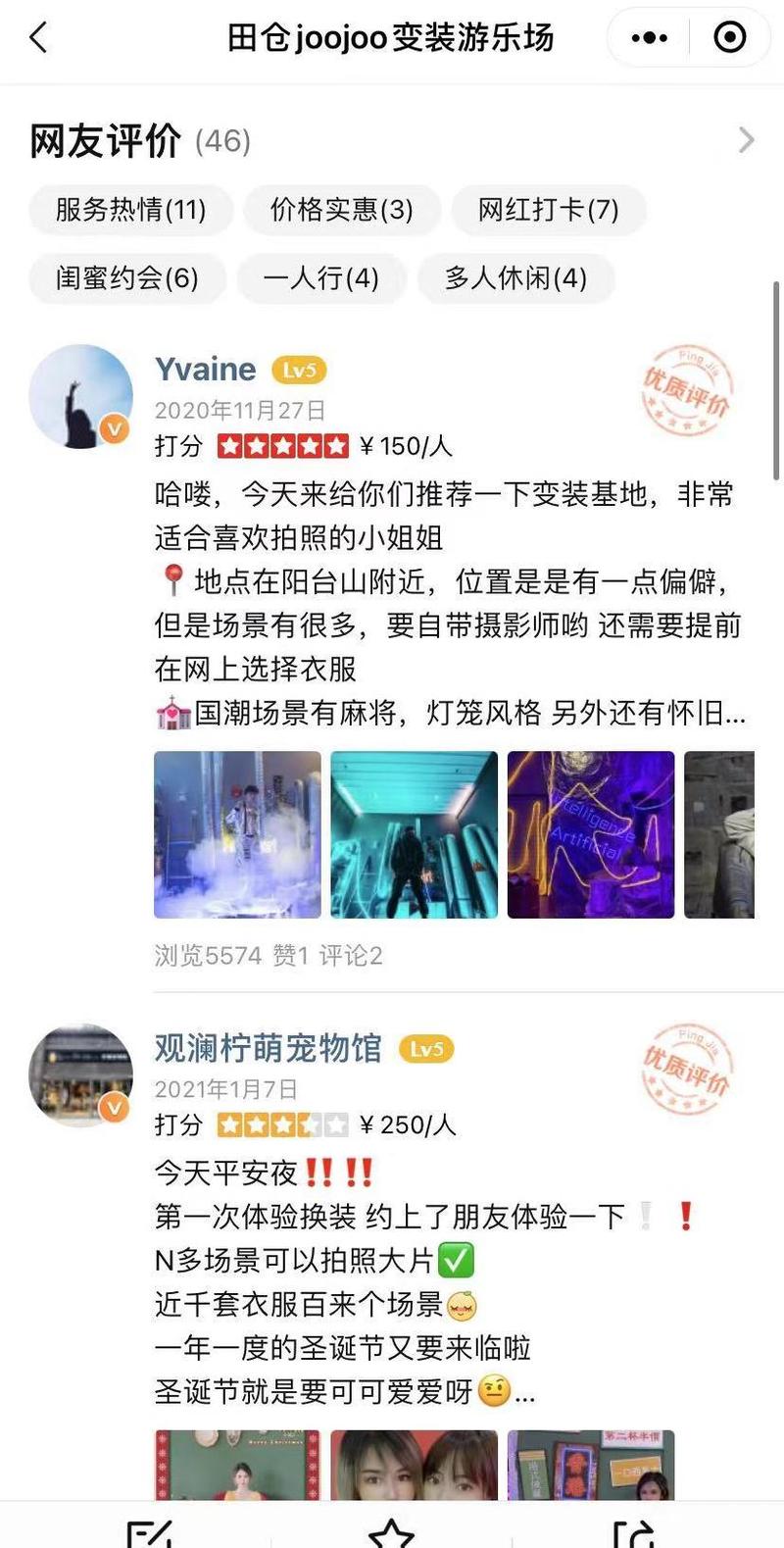This screenshot has height=1548, width=784.
Task: Close the mini program with the circle button
Action: [x=729, y=38]
